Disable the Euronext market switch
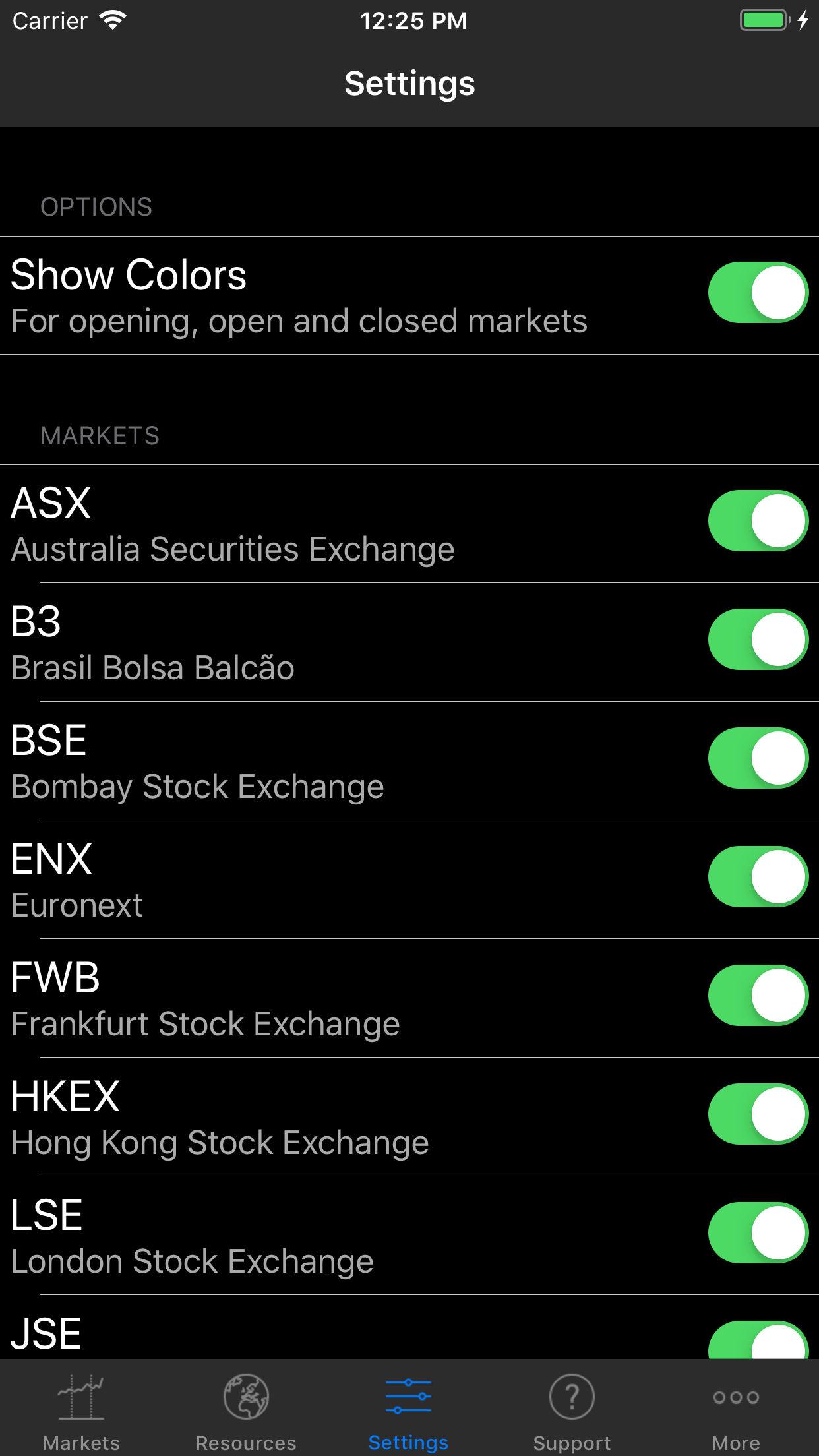Screen dimensions: 819x1456 click(x=758, y=877)
